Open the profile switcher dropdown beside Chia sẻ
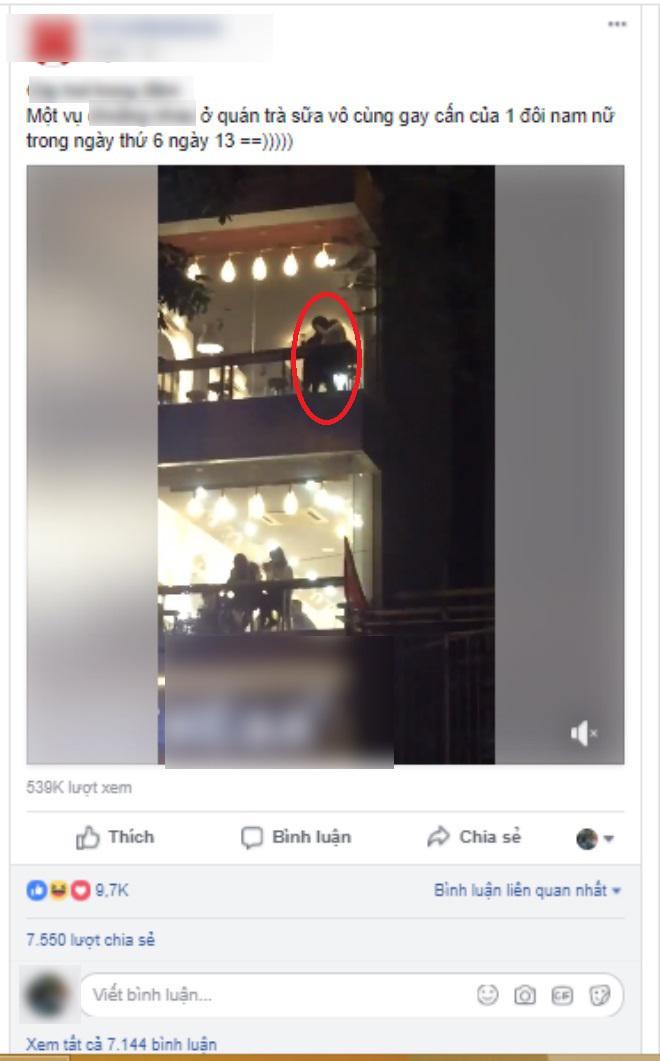This screenshot has width=660, height=1061. click(595, 839)
